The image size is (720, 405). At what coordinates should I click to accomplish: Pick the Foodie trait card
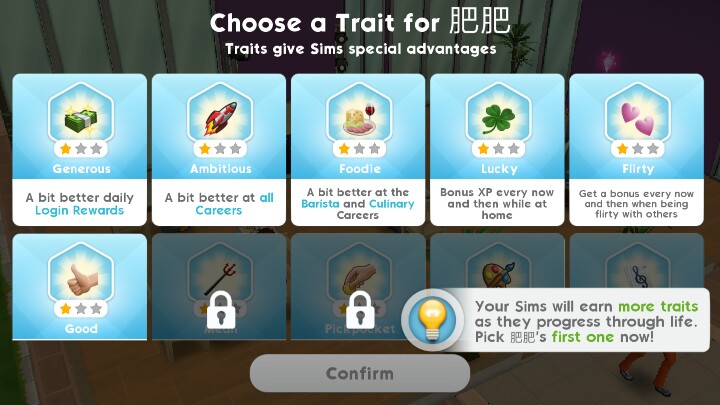click(357, 150)
